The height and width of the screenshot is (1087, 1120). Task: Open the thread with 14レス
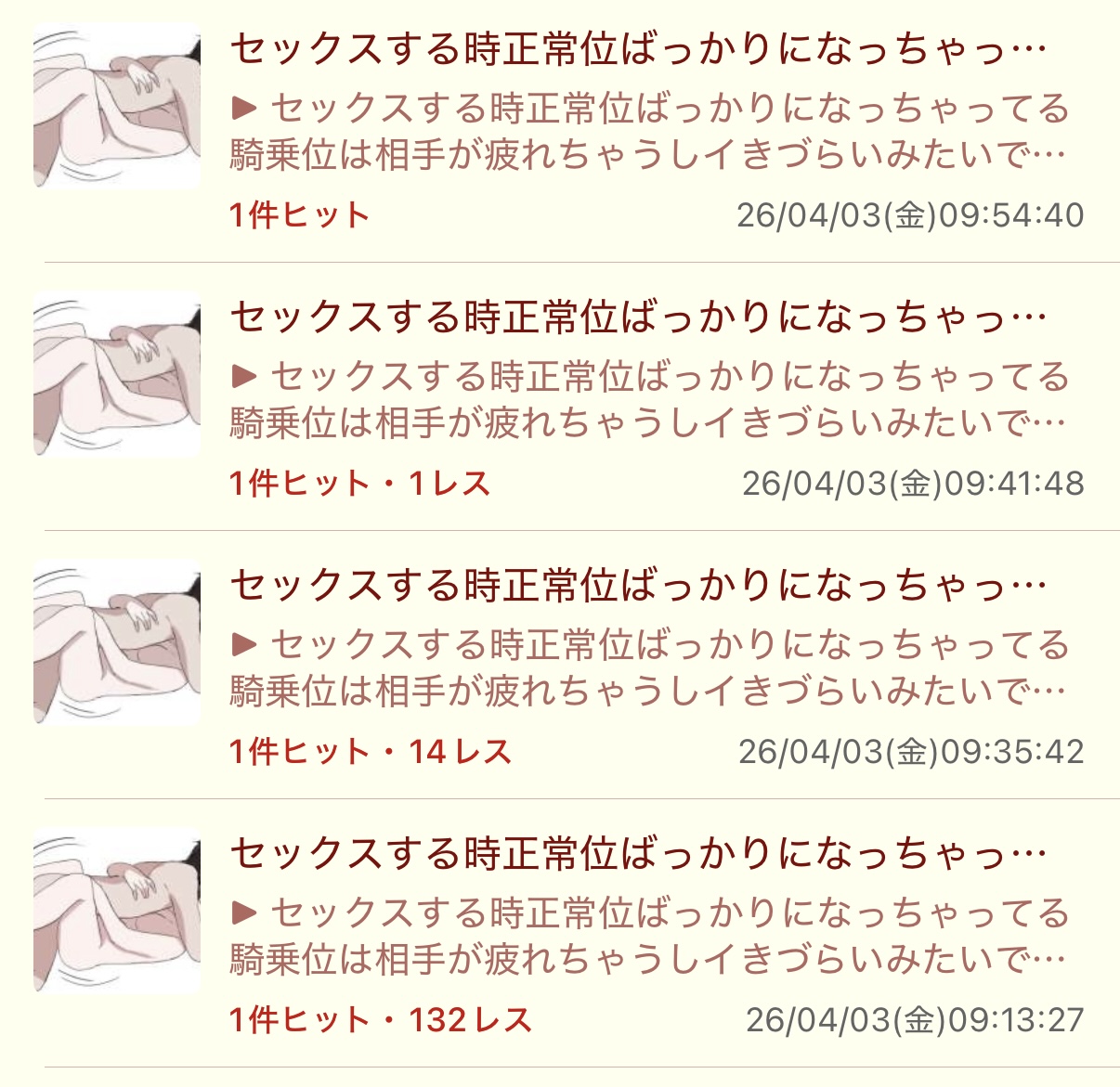(x=637, y=587)
